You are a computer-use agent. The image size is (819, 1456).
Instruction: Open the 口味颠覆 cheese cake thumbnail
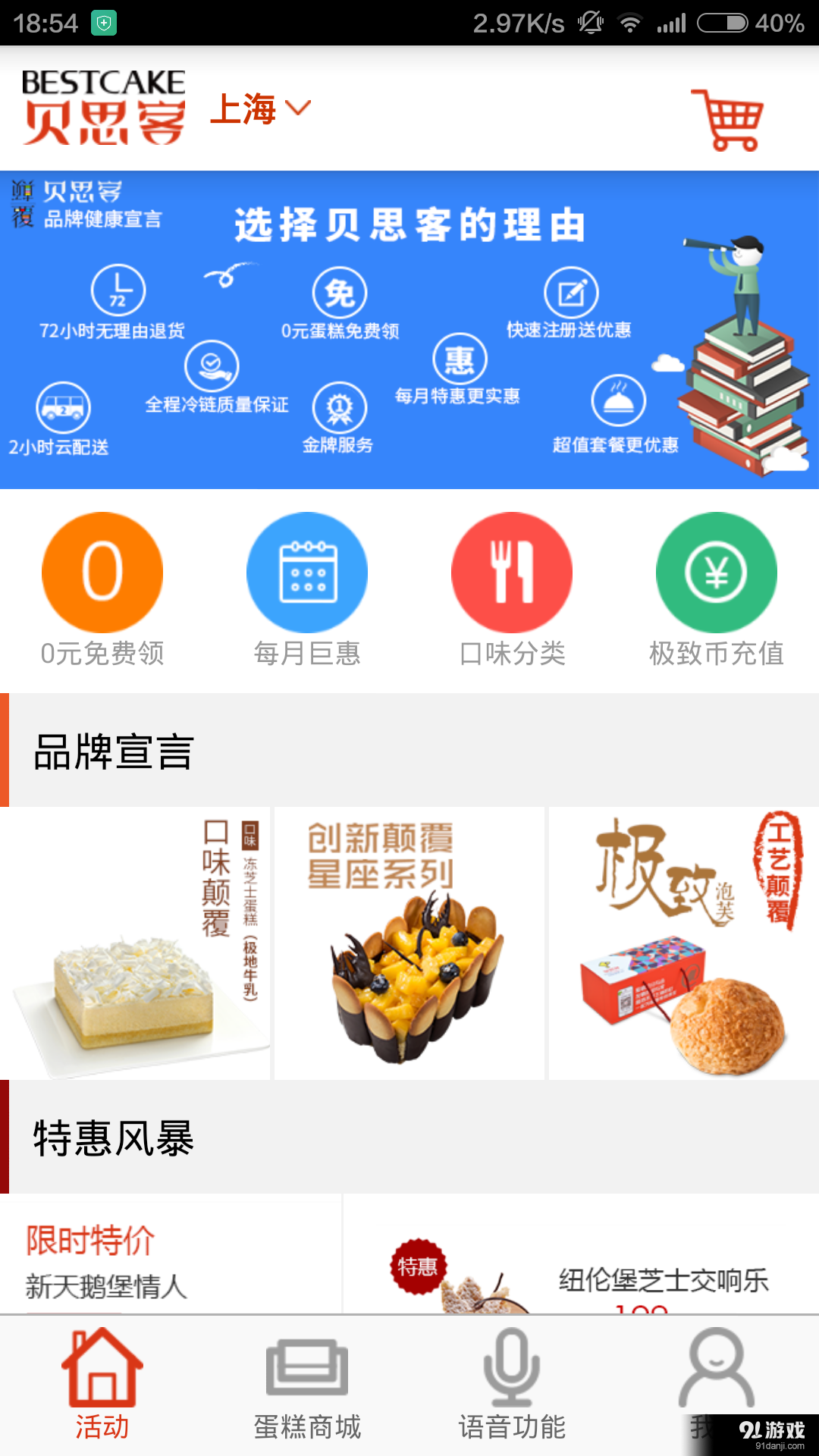tap(136, 940)
